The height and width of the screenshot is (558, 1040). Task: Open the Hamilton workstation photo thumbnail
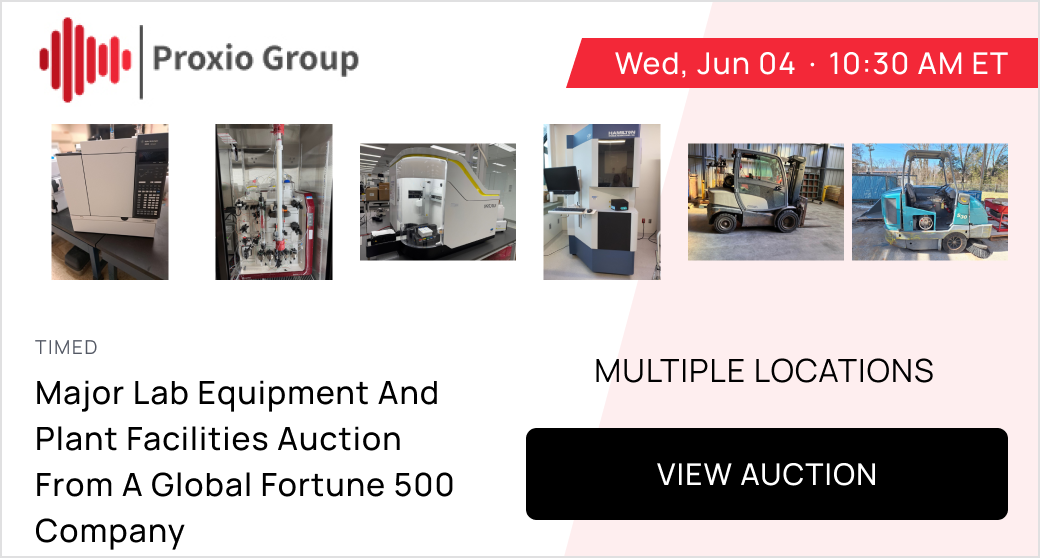pos(601,202)
